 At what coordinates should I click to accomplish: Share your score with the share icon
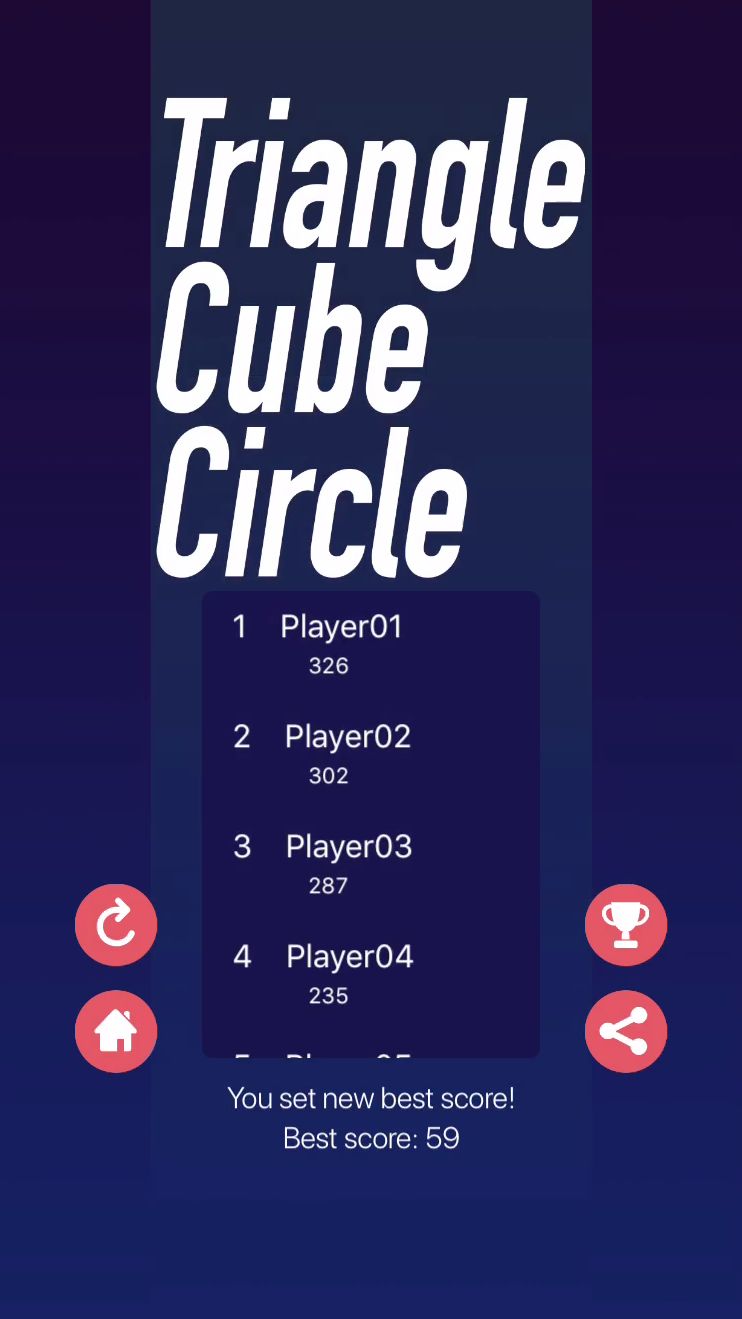tap(626, 1031)
